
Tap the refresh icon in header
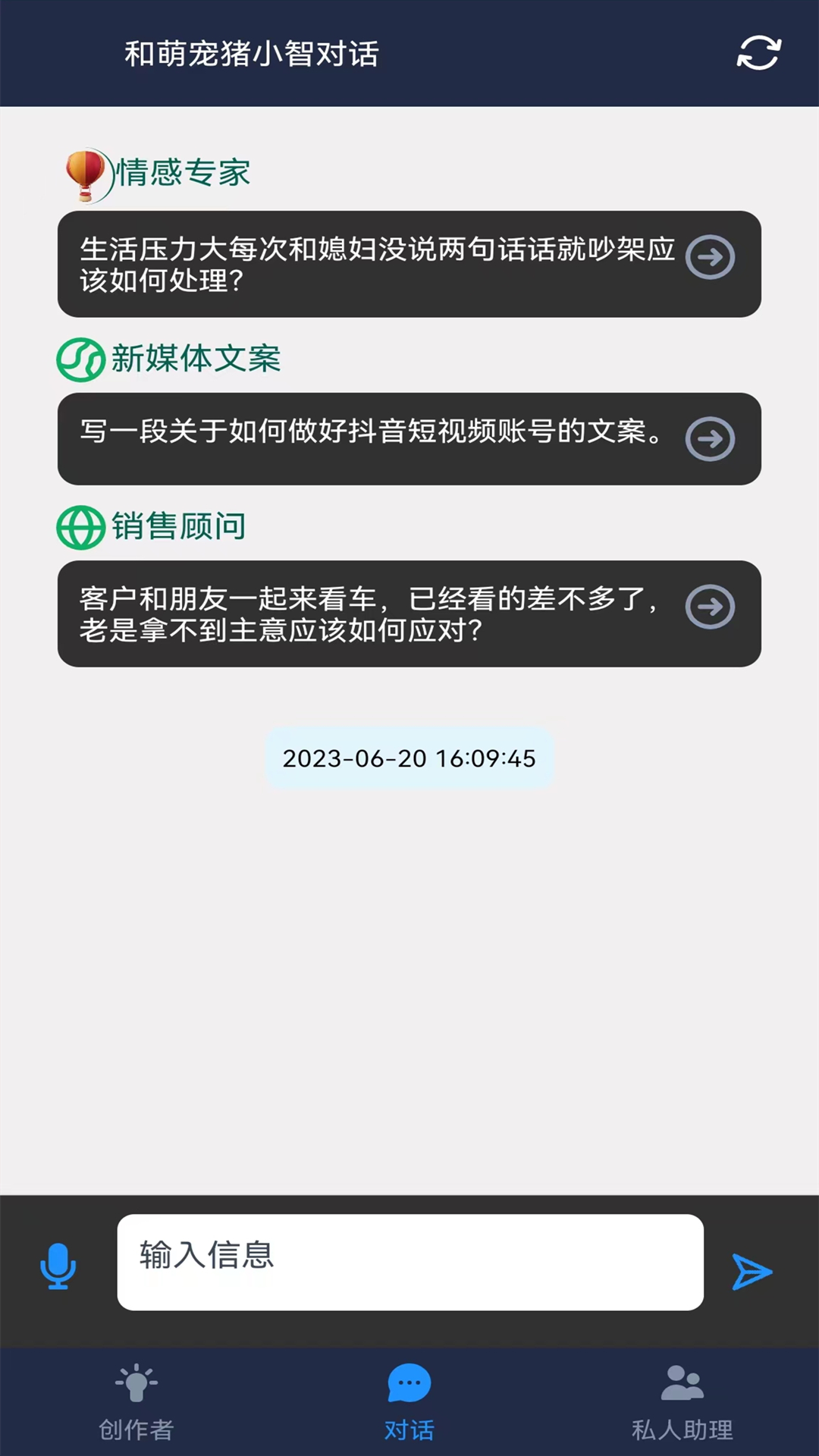click(758, 53)
